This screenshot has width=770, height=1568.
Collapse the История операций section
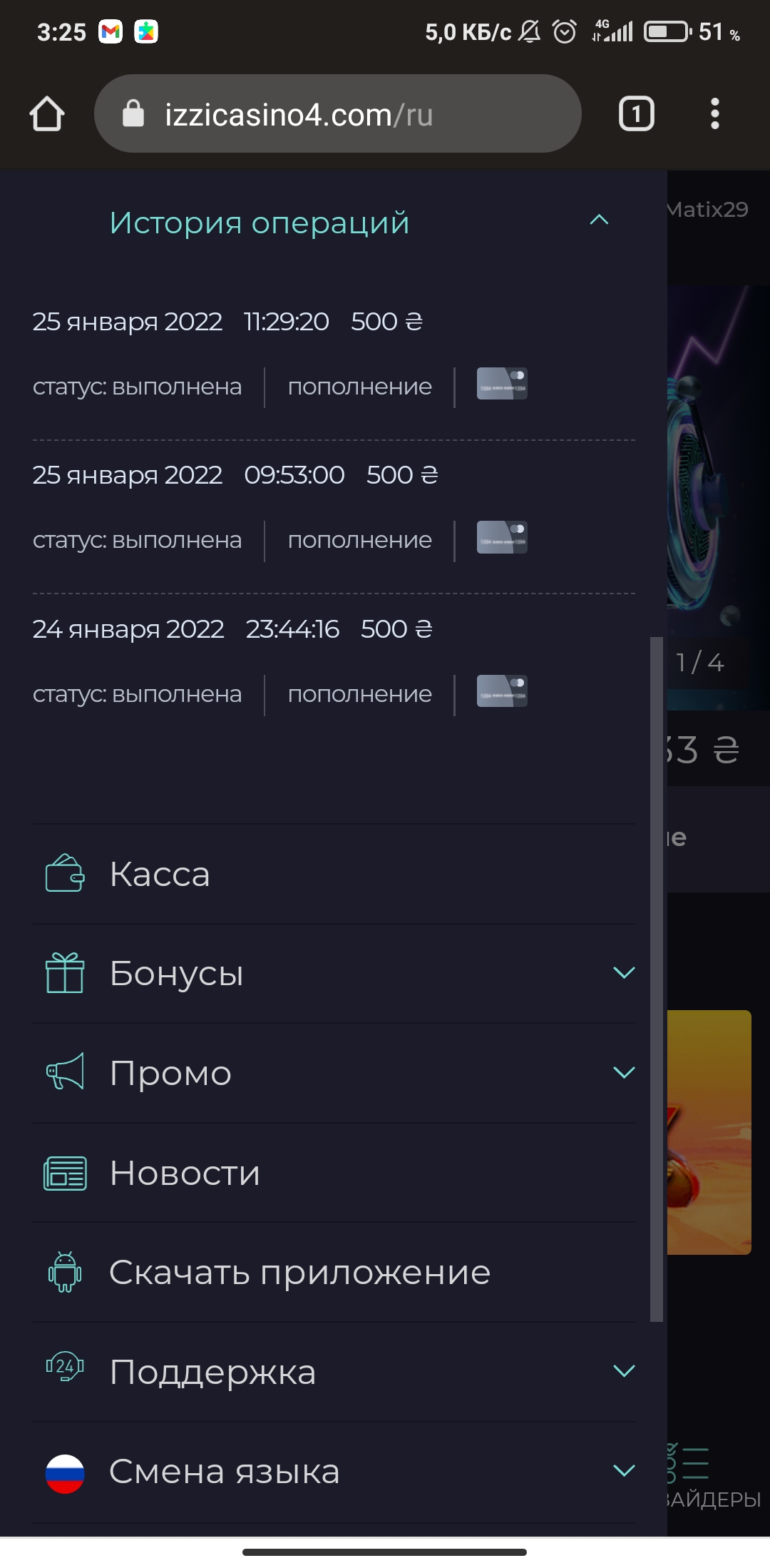pyautogui.click(x=599, y=220)
